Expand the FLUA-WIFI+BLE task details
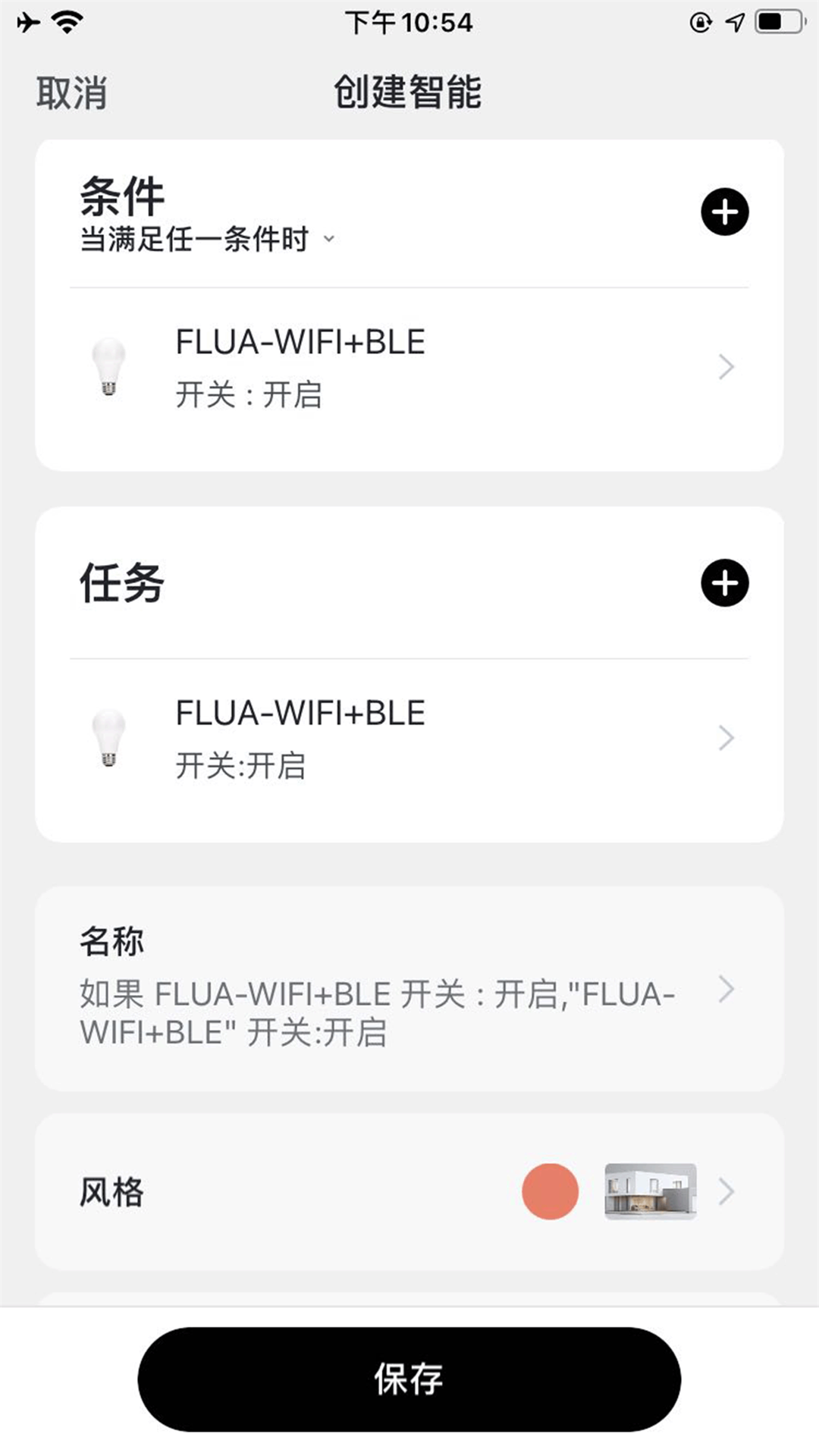This screenshot has width=819, height=1456. 726,738
